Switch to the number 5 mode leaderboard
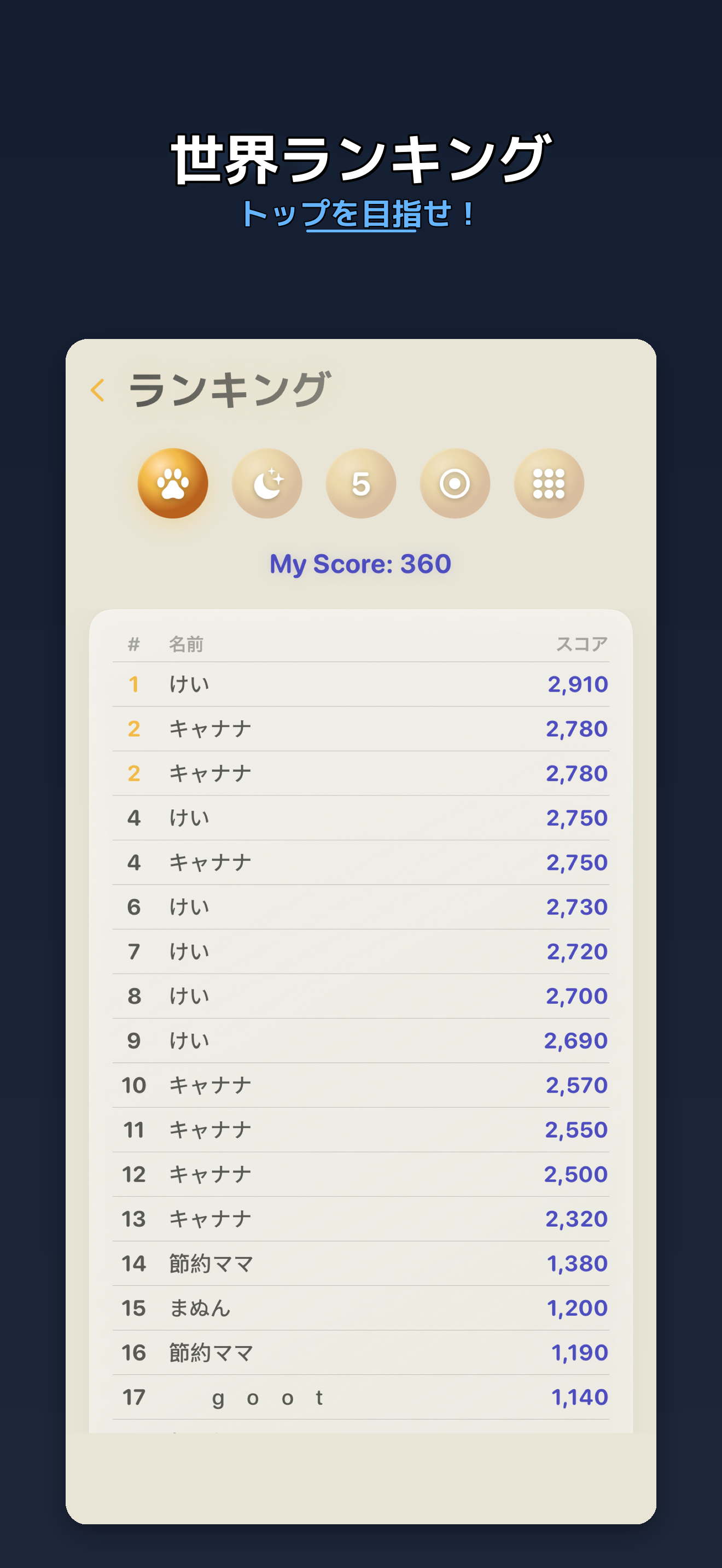 (x=360, y=483)
